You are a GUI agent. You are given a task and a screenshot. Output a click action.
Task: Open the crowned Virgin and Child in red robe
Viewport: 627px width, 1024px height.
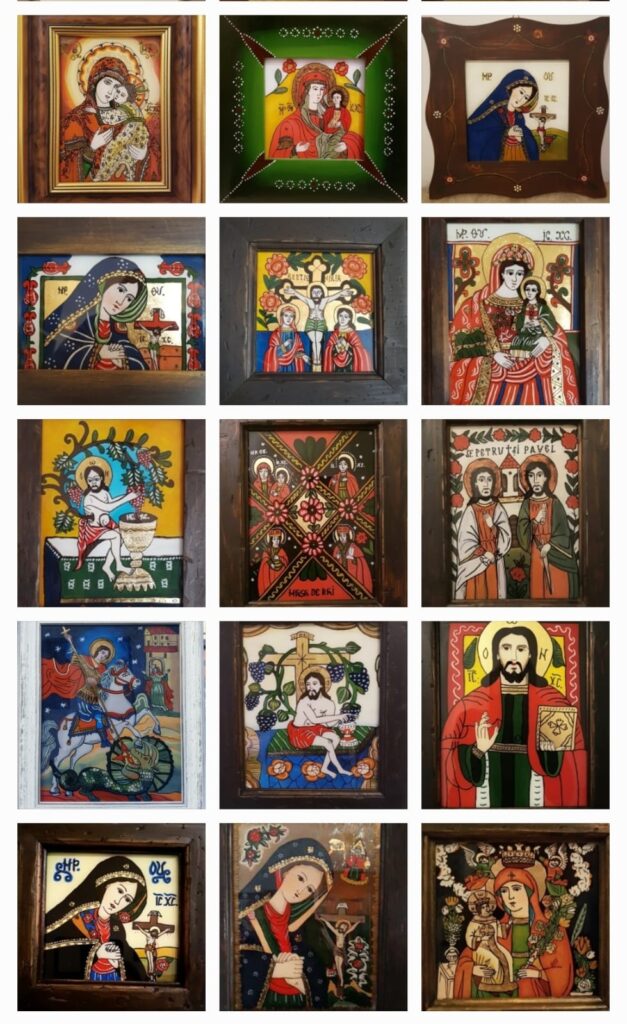point(515,311)
